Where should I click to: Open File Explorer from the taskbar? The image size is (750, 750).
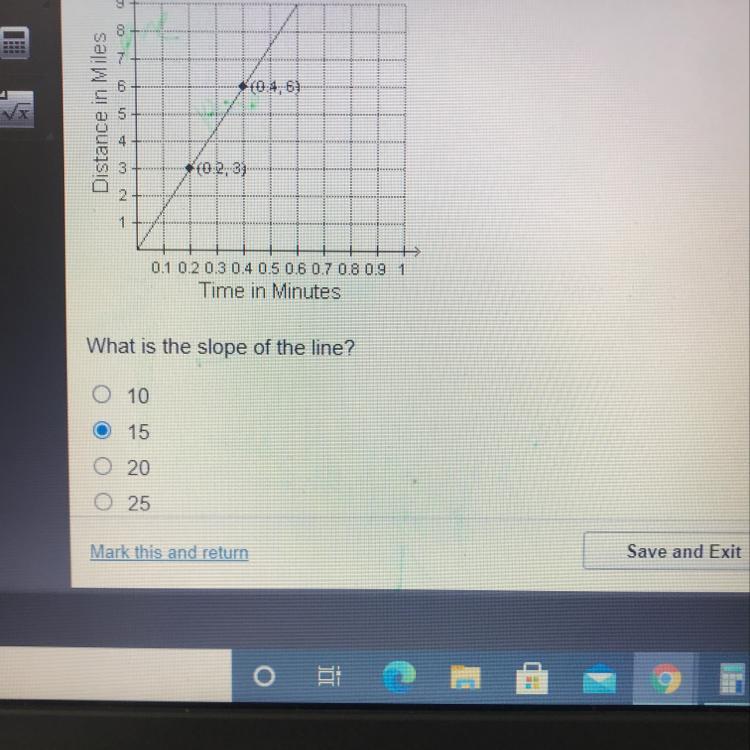(466, 680)
